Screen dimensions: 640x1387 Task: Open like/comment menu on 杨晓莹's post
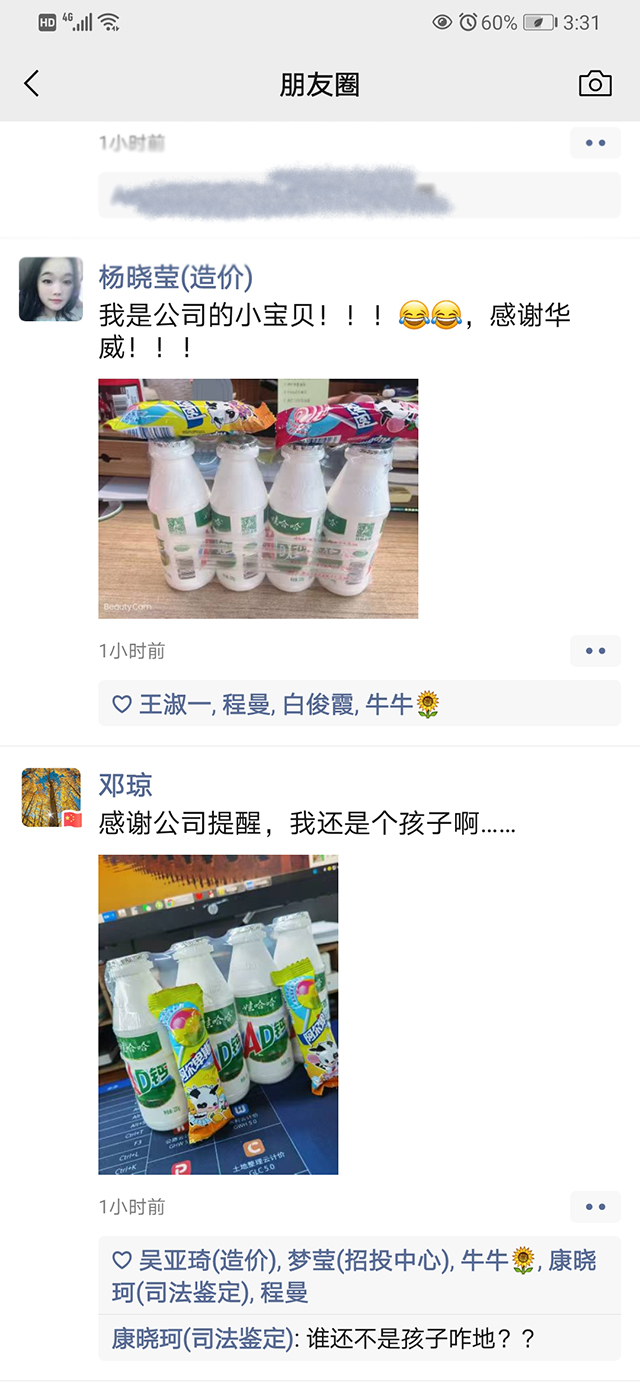pos(595,651)
